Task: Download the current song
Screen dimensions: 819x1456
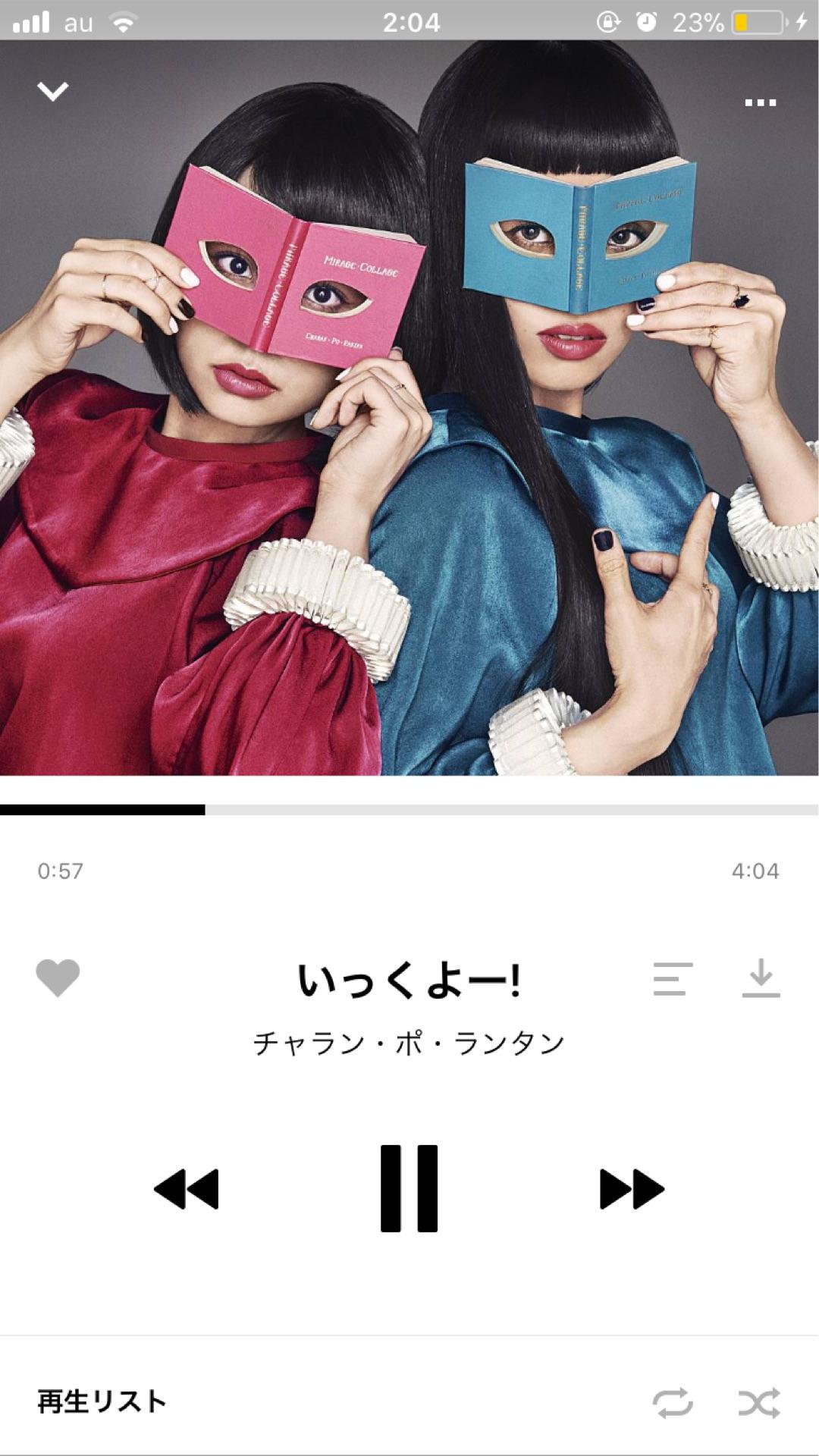Action: pyautogui.click(x=761, y=978)
